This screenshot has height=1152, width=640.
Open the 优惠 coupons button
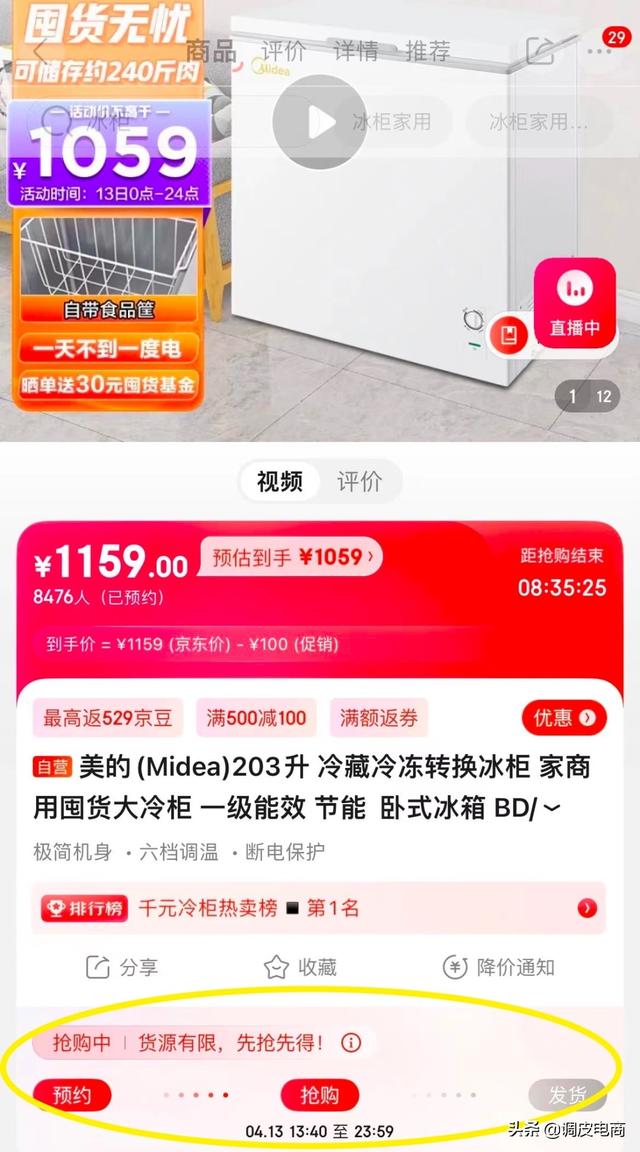click(x=563, y=717)
